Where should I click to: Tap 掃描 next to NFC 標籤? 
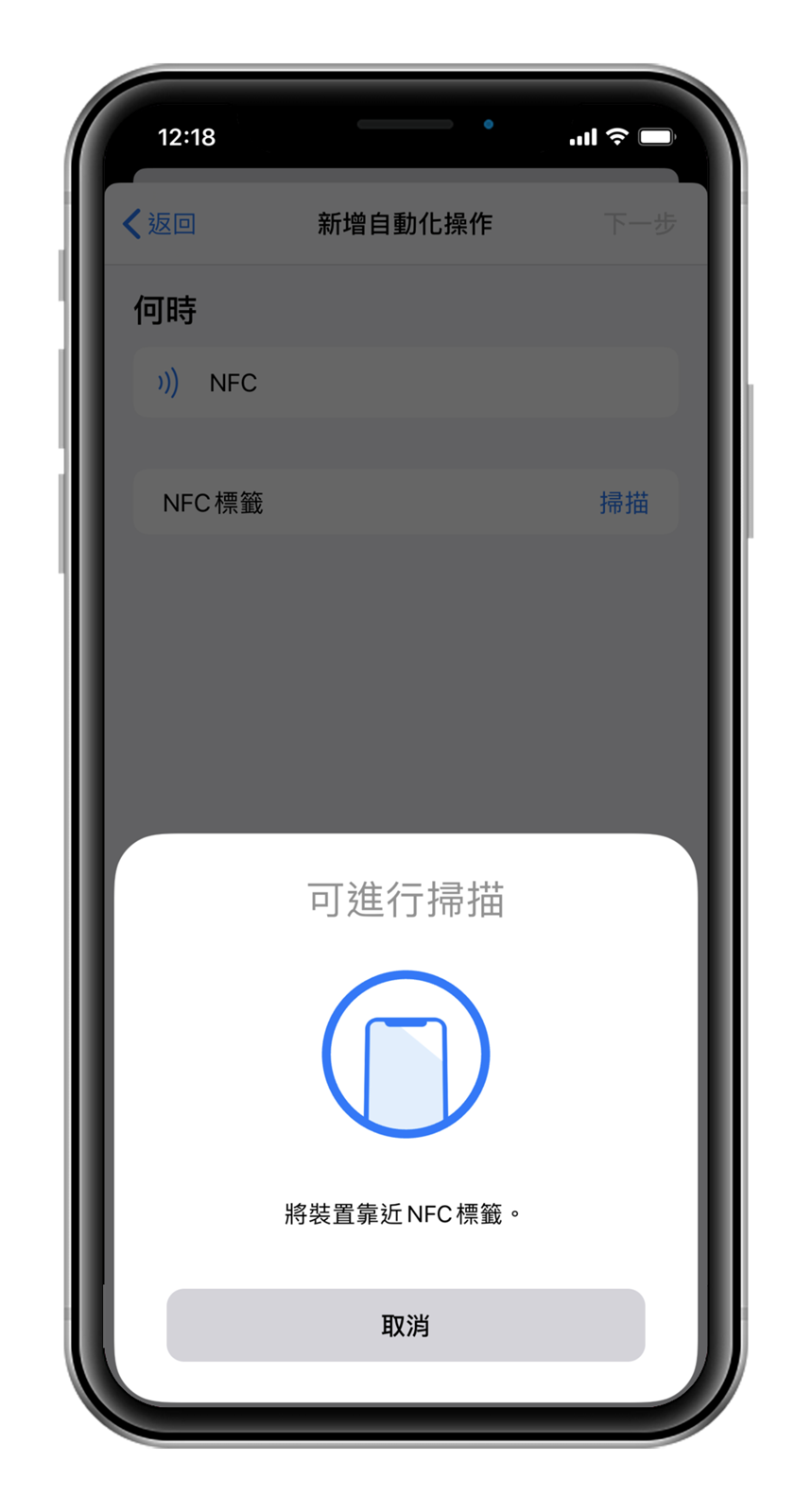pyautogui.click(x=623, y=503)
